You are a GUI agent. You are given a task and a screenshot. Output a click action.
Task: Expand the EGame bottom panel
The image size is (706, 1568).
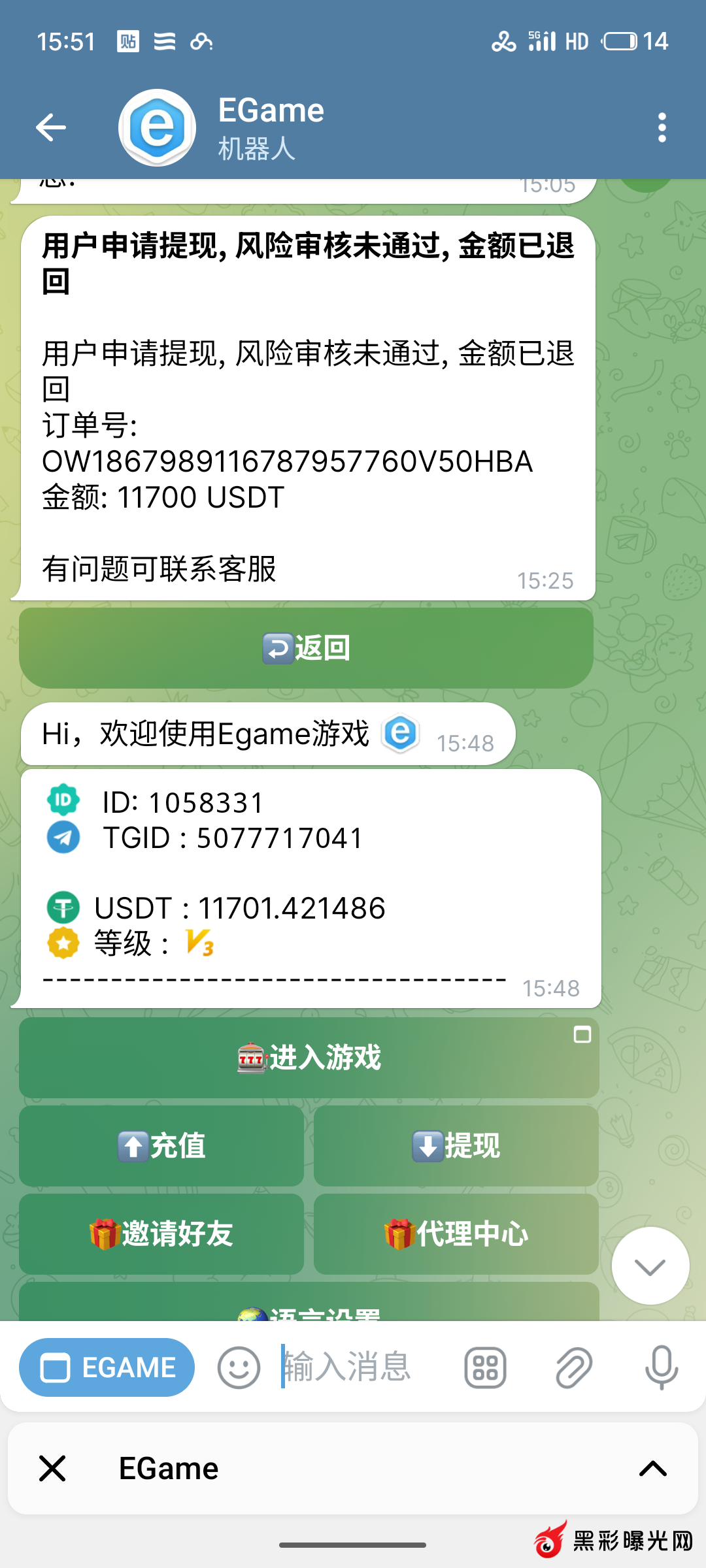coord(652,1469)
